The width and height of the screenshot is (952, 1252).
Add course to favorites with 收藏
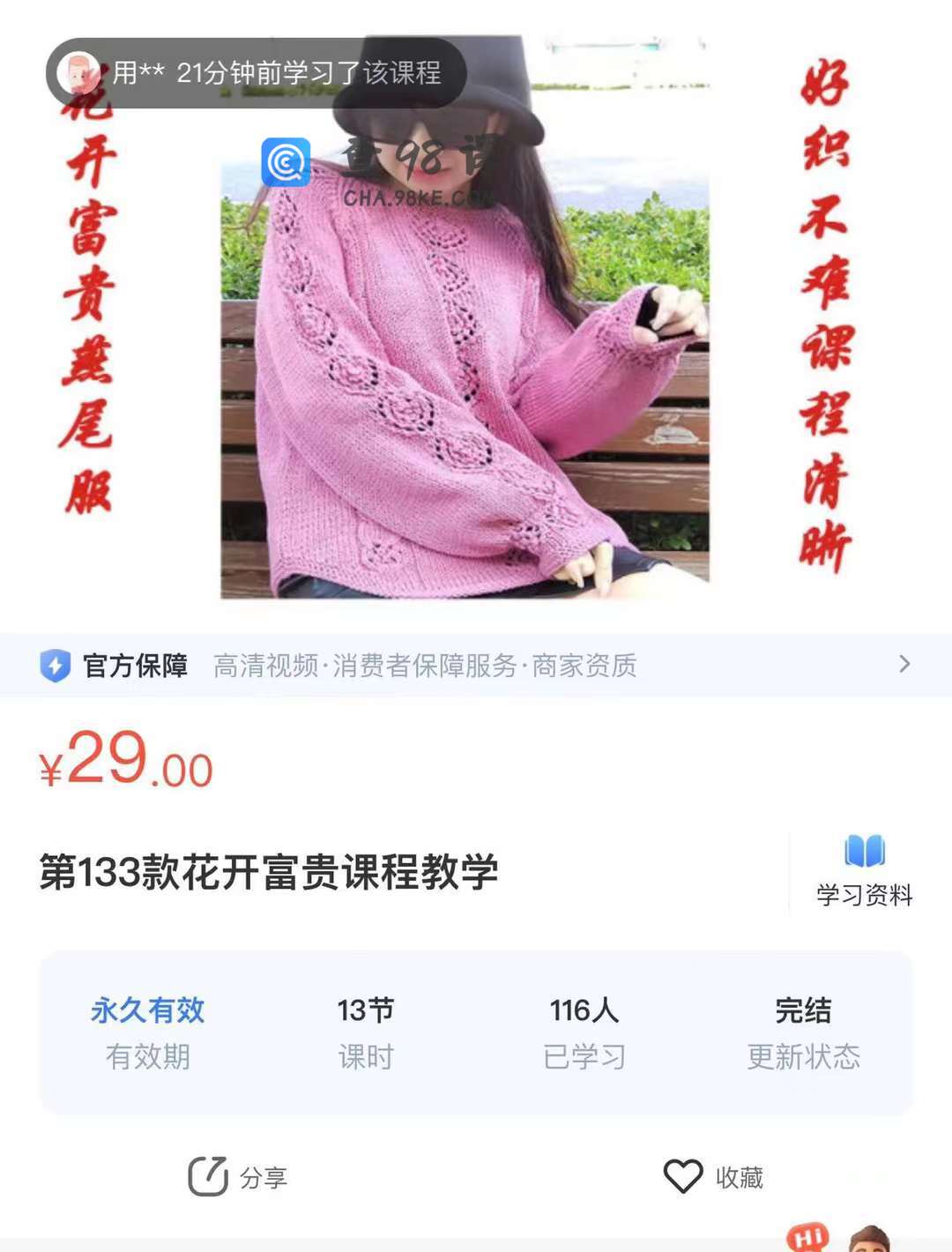[x=713, y=1176]
